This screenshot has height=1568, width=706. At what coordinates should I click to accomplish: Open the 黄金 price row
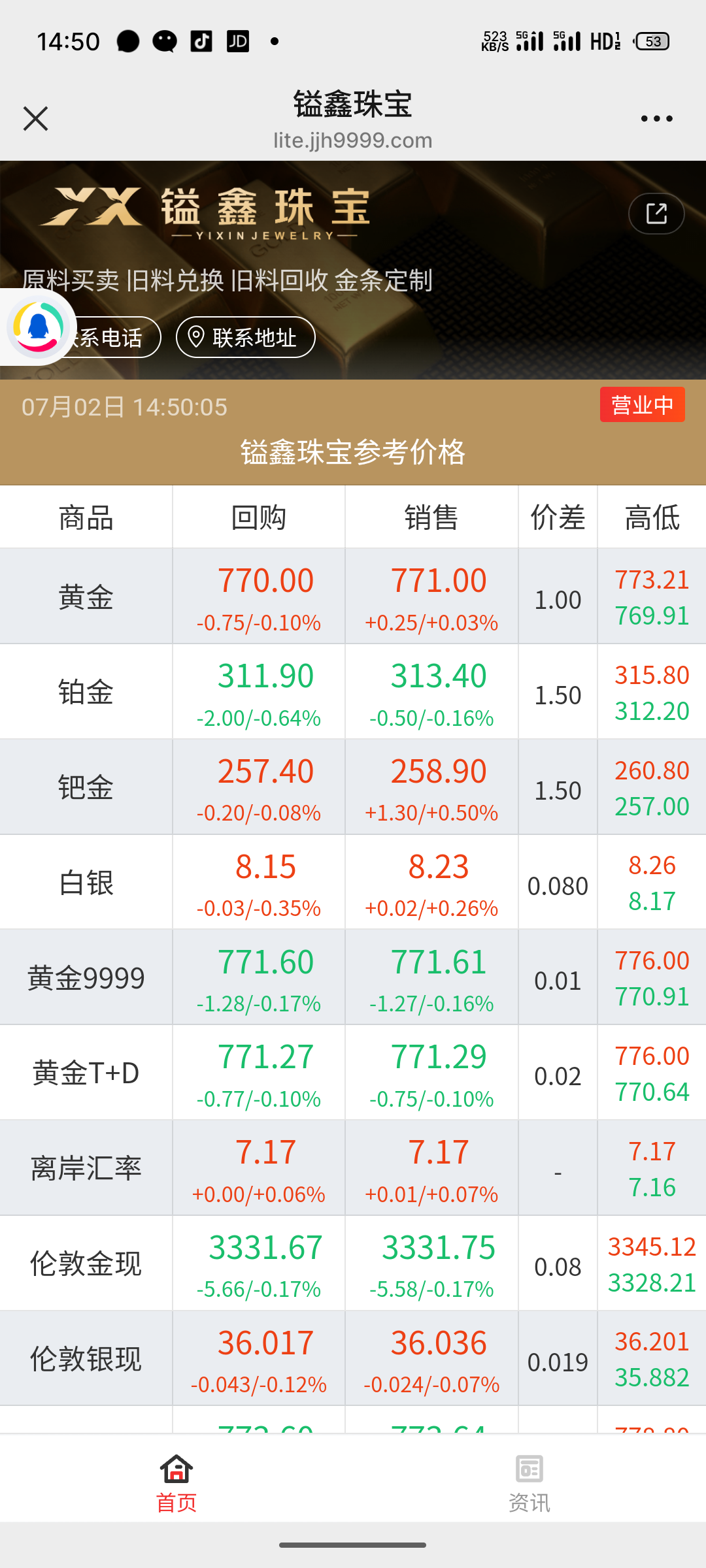tap(353, 596)
